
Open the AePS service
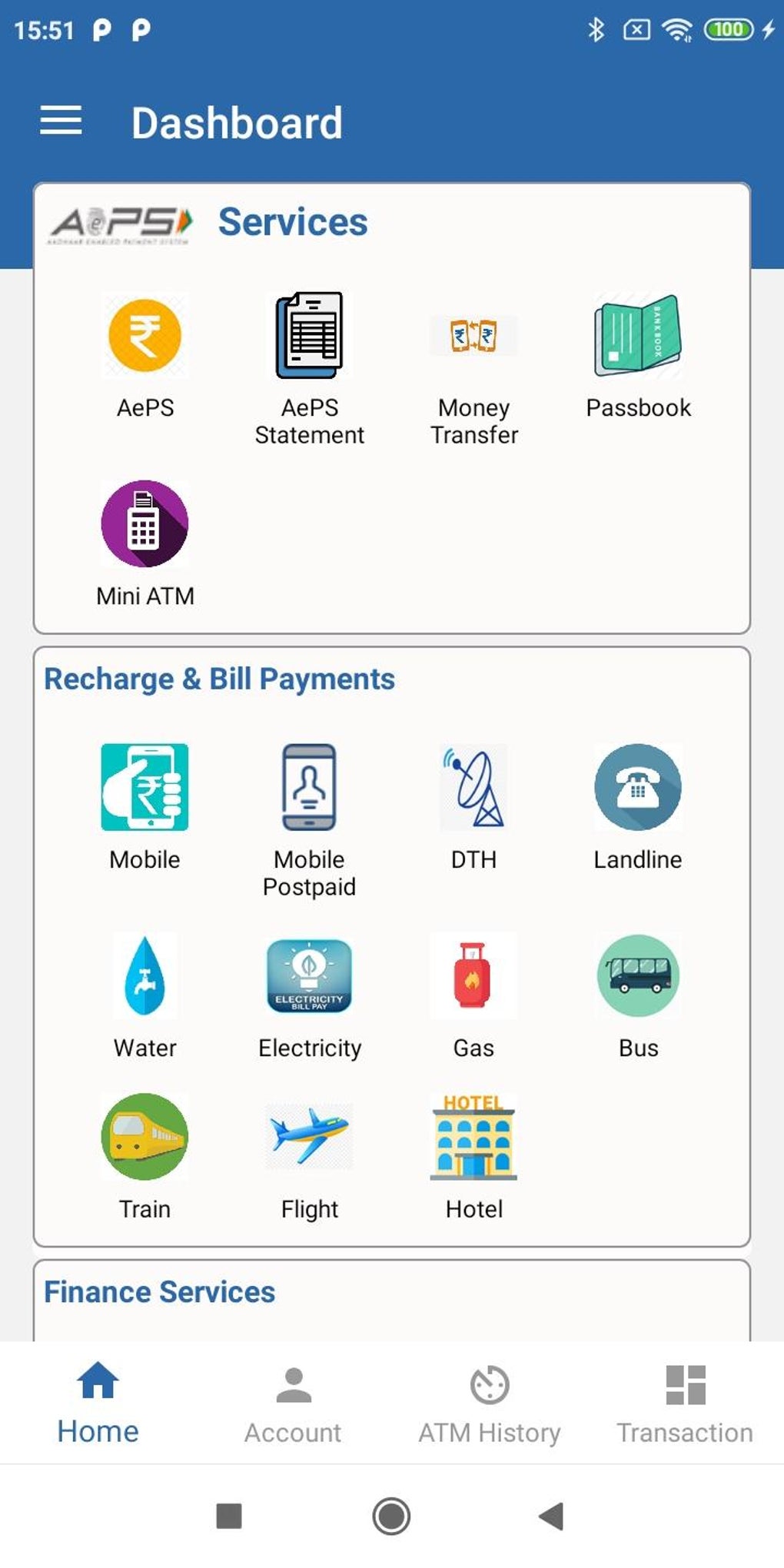click(x=145, y=336)
